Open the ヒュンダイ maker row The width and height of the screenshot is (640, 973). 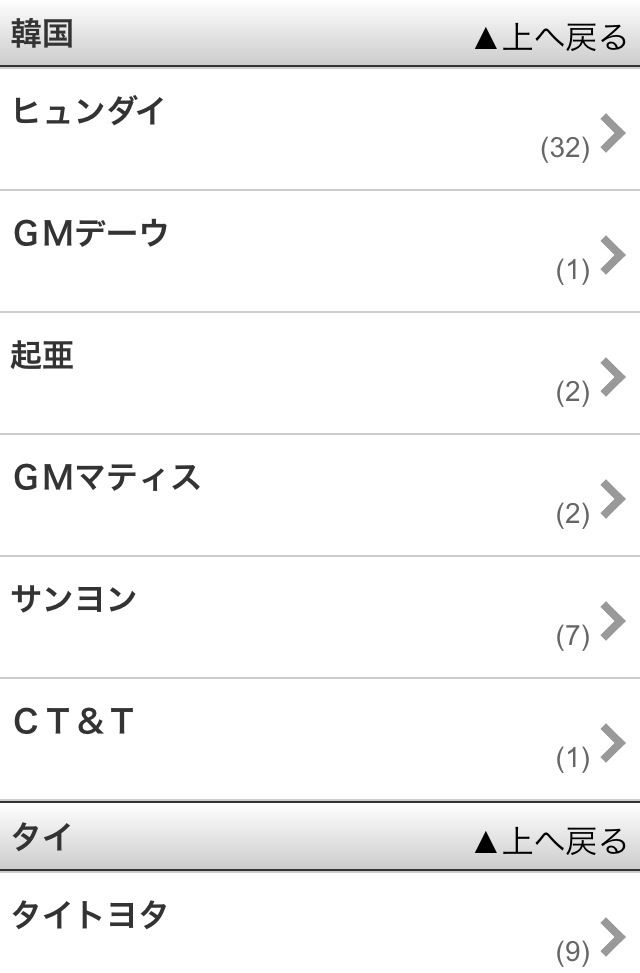coord(320,129)
